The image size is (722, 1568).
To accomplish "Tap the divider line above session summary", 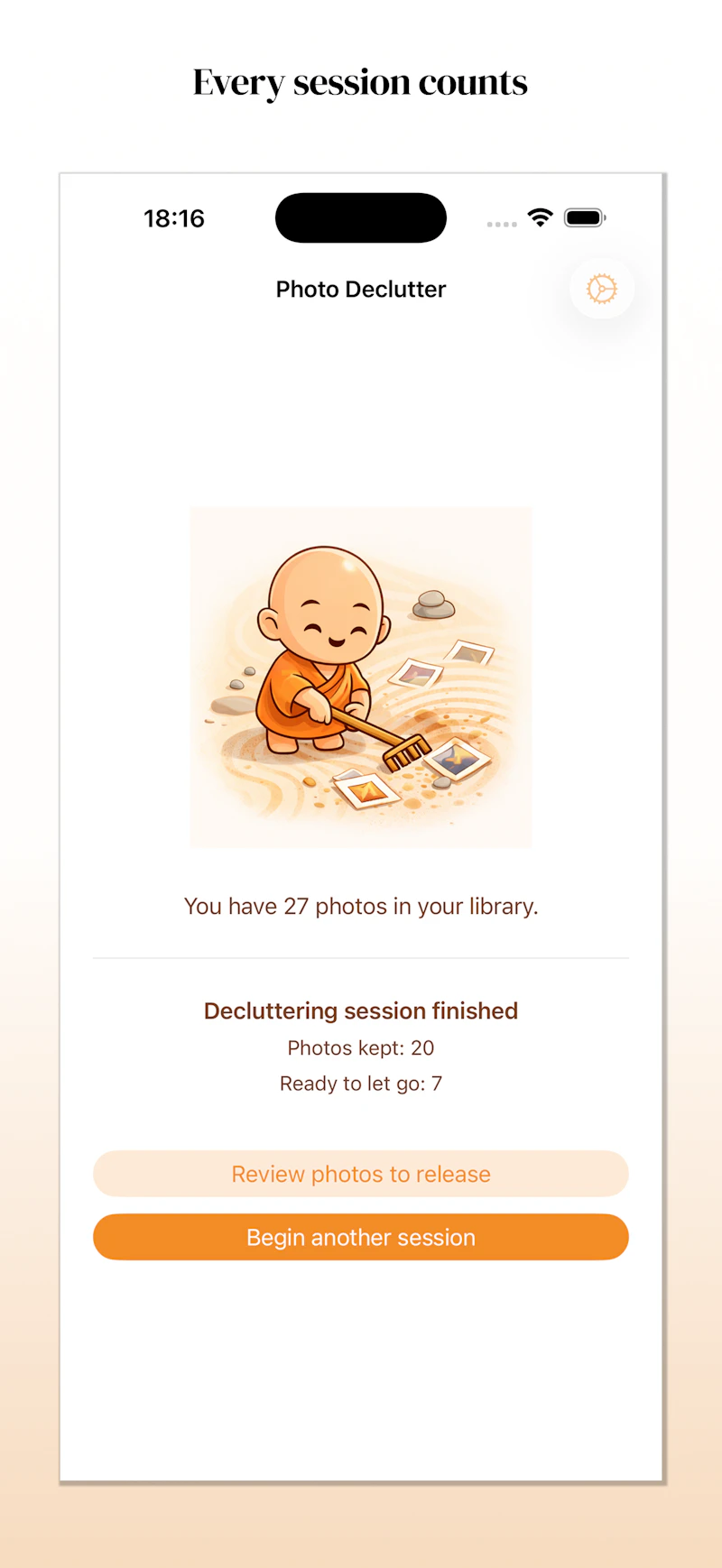I will click(361, 957).
